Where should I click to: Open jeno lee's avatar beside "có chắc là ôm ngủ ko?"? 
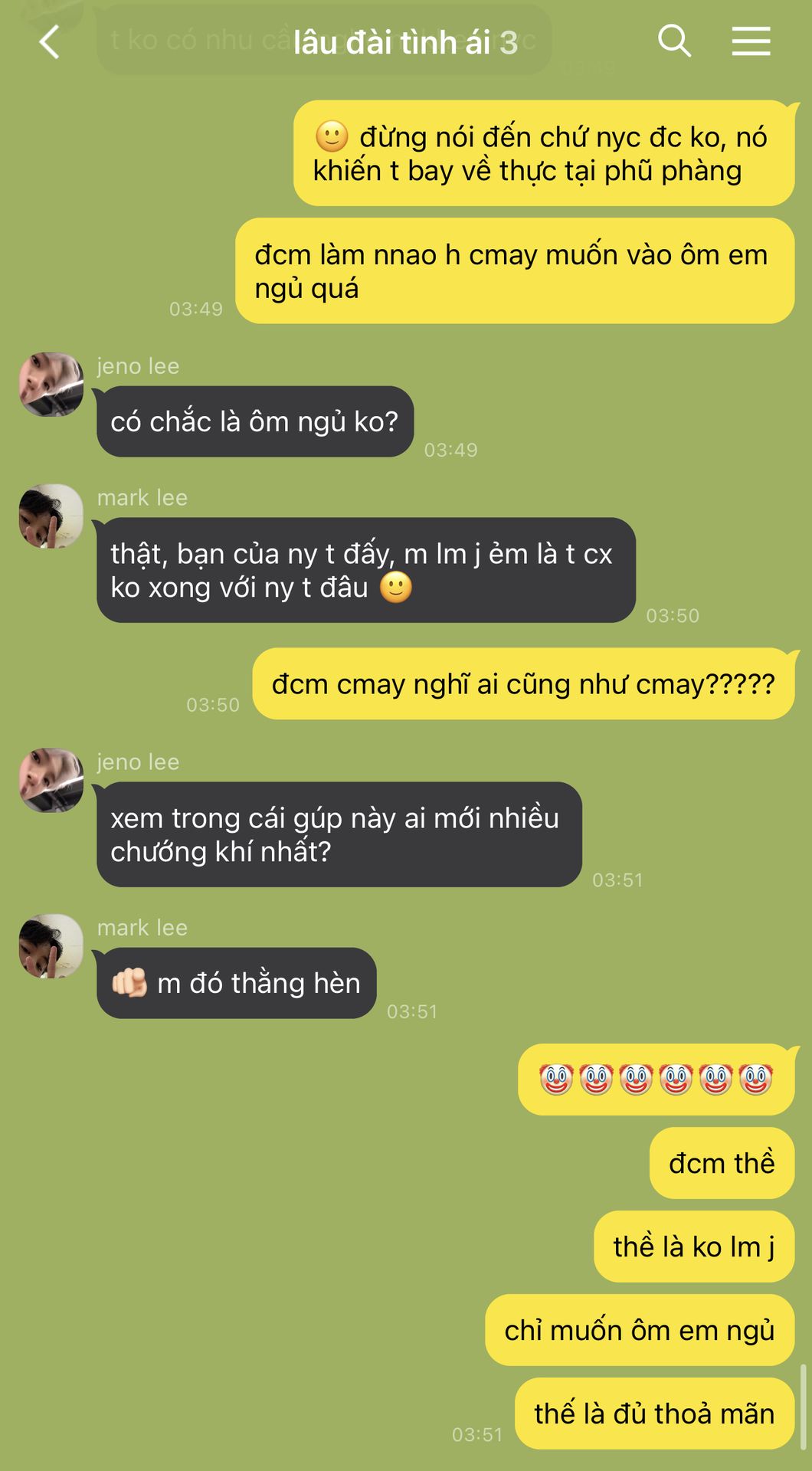click(51, 385)
